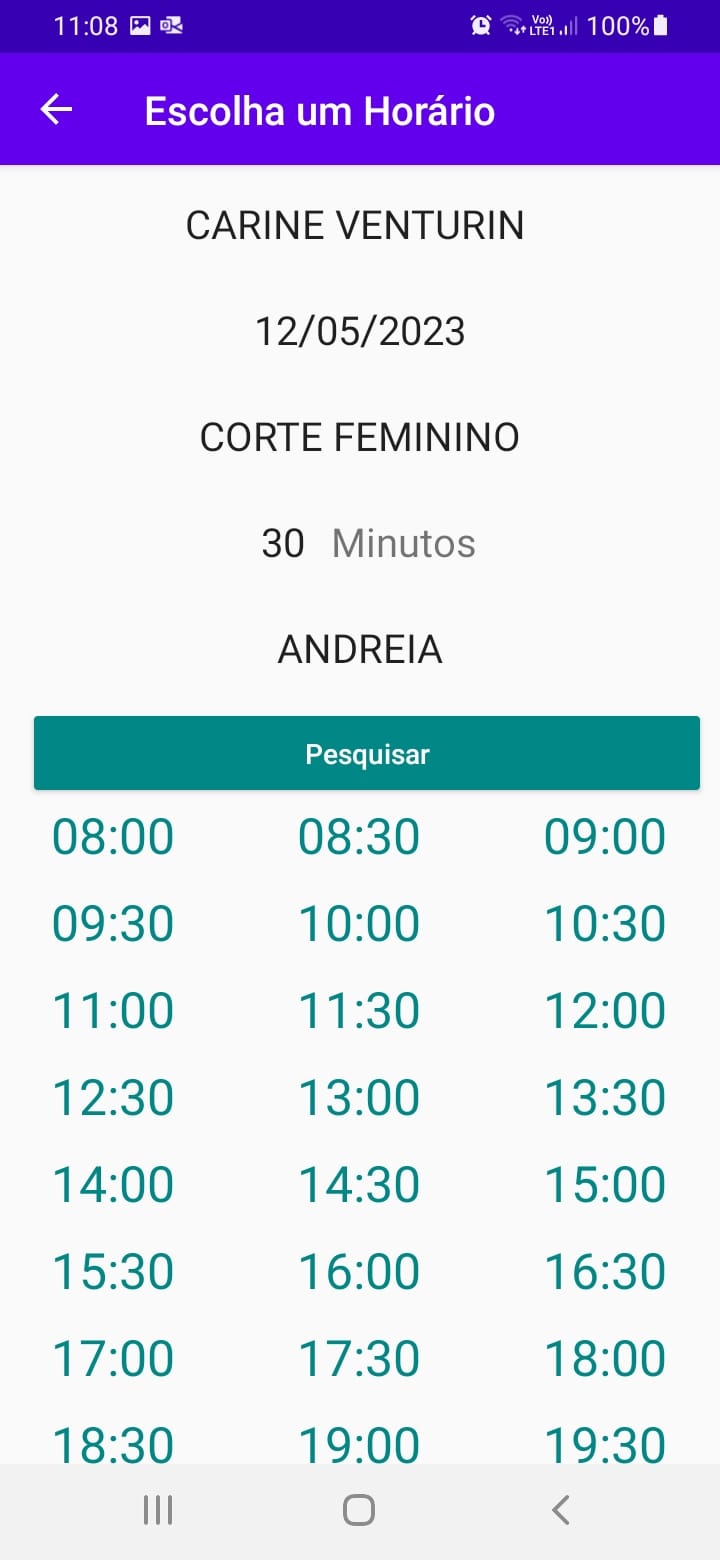Viewport: 720px width, 1560px height.
Task: Select the 14:30 time slot
Action: click(359, 1185)
